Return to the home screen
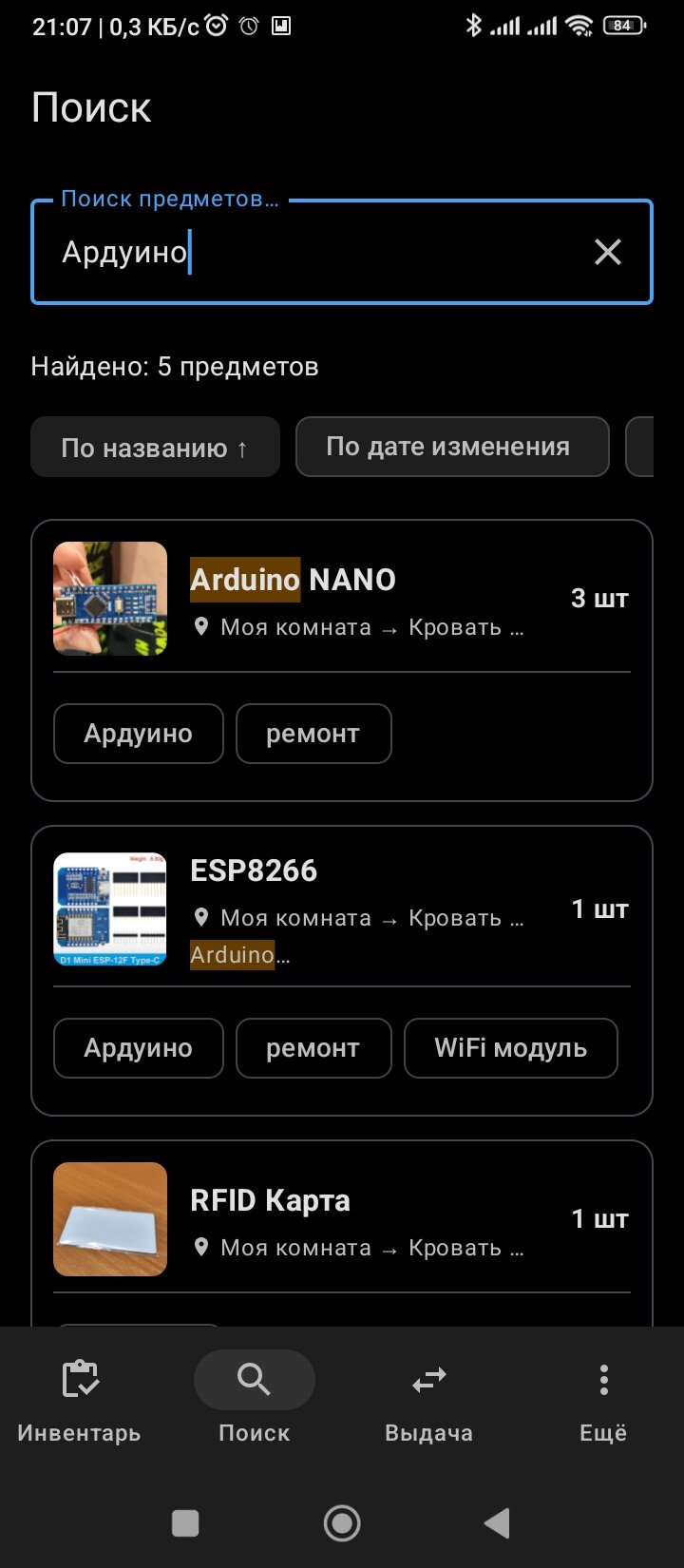684x1568 pixels. 342,1523
